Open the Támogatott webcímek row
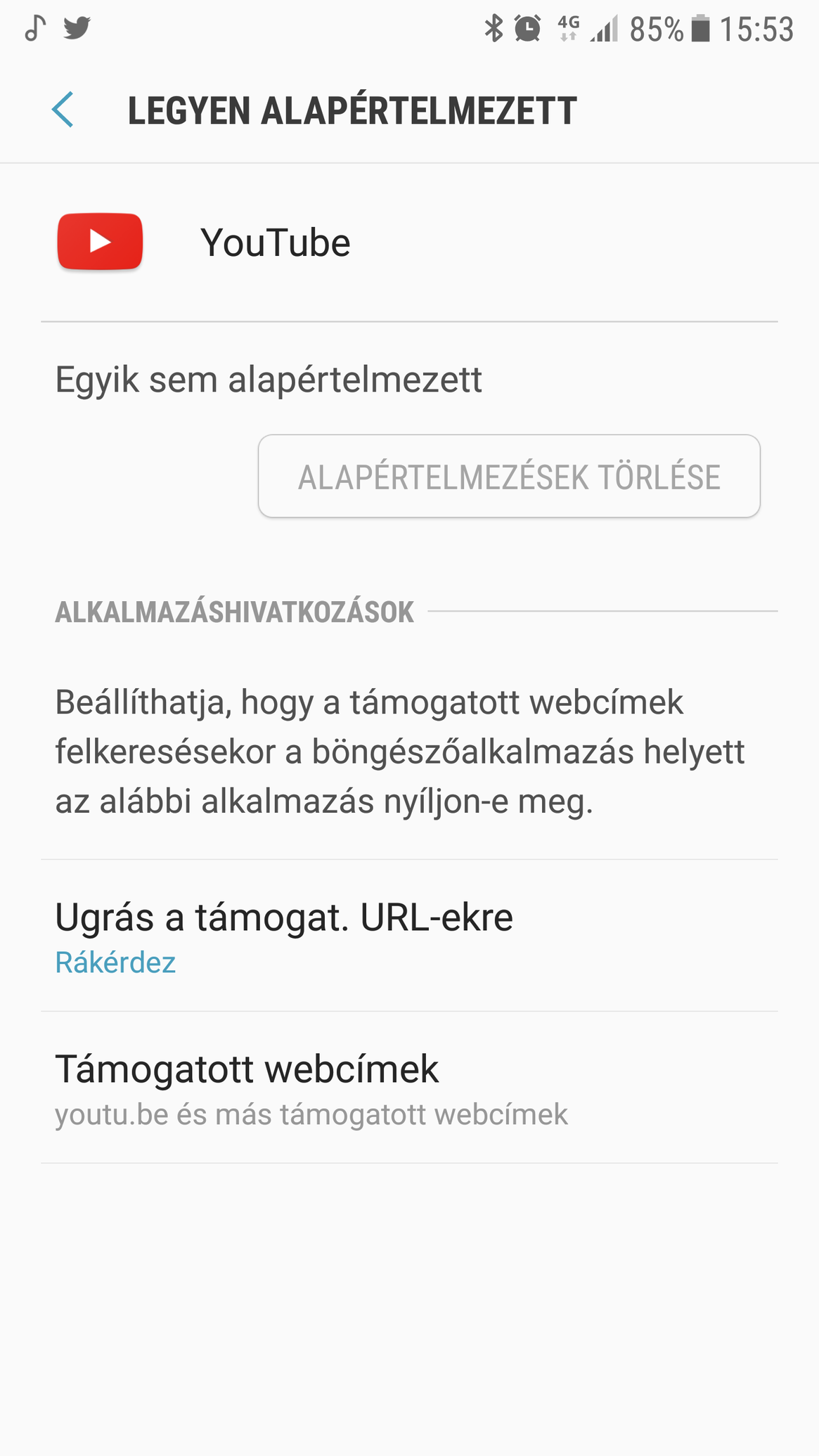The height and width of the screenshot is (1456, 819). (x=409, y=1088)
